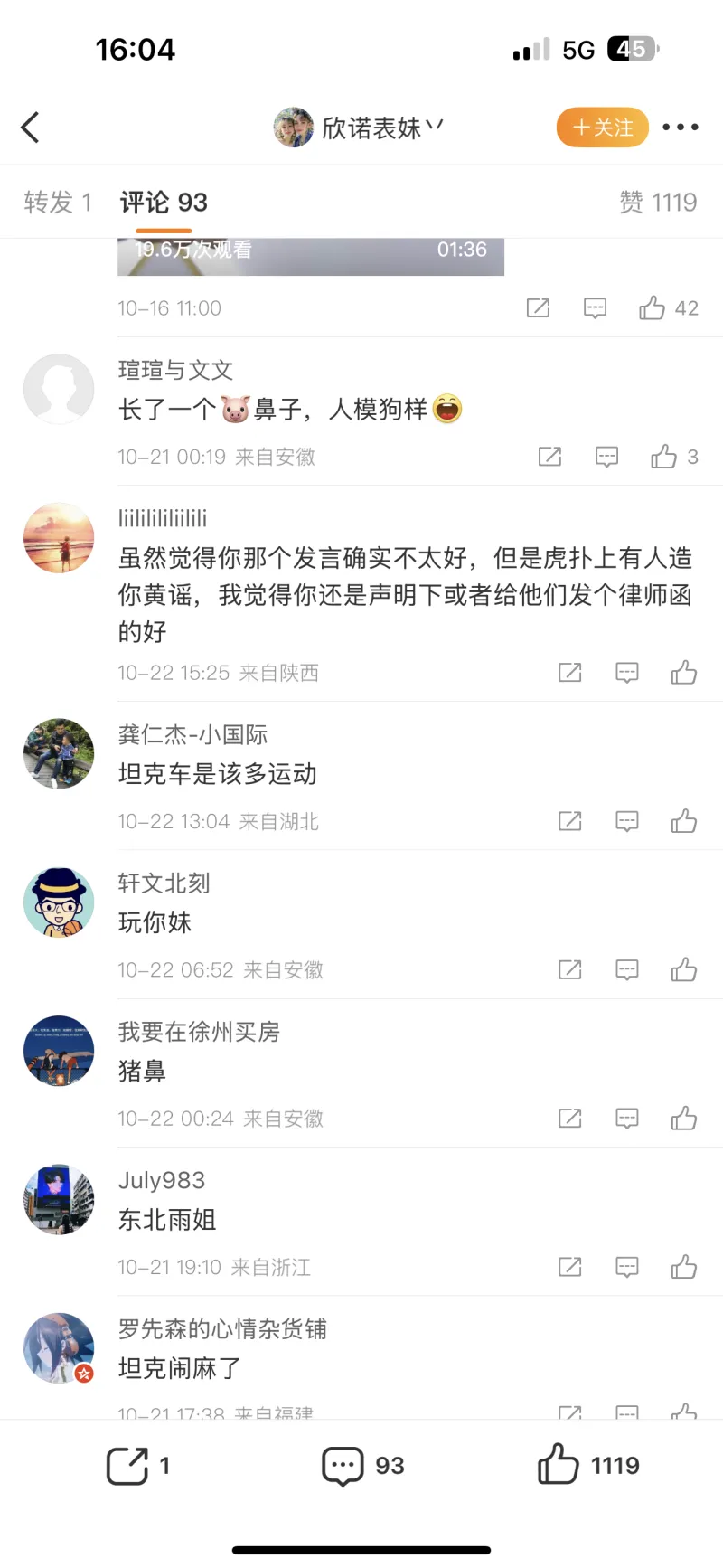This screenshot has width=723, height=1568.
Task: Open 我要在徐州买房's profile avatar
Action: tap(59, 1051)
